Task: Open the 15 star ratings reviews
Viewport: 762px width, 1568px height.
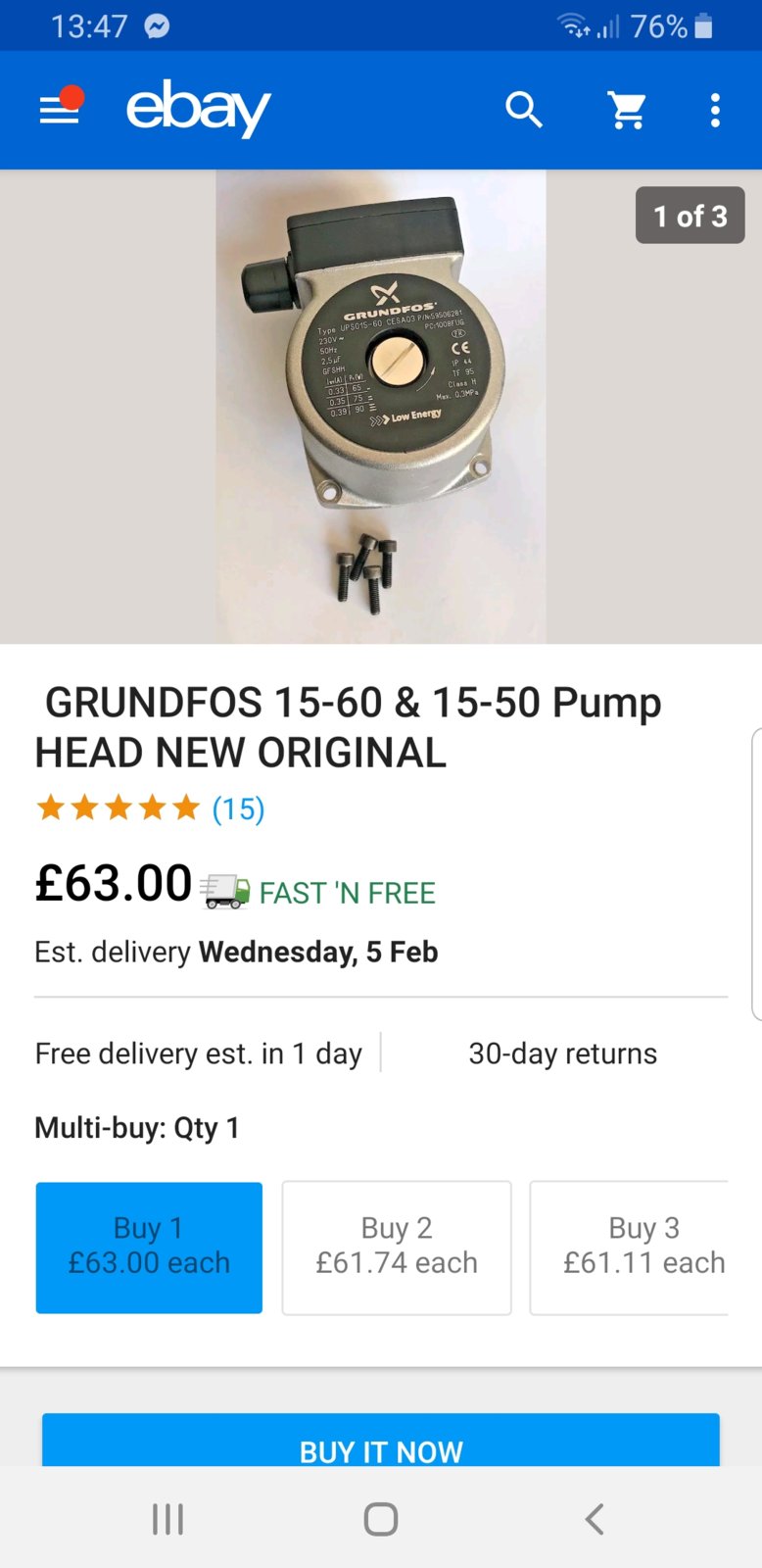Action: (150, 808)
